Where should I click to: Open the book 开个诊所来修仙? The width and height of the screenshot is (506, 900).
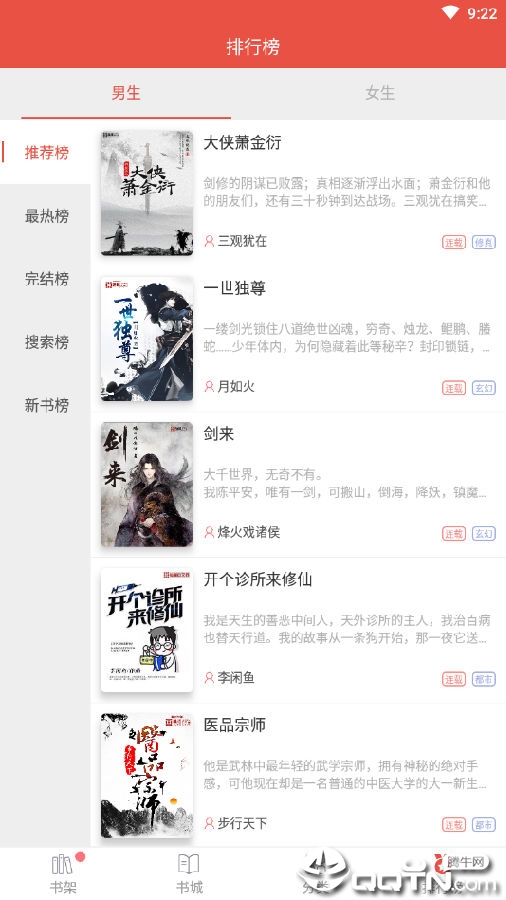pos(298,630)
